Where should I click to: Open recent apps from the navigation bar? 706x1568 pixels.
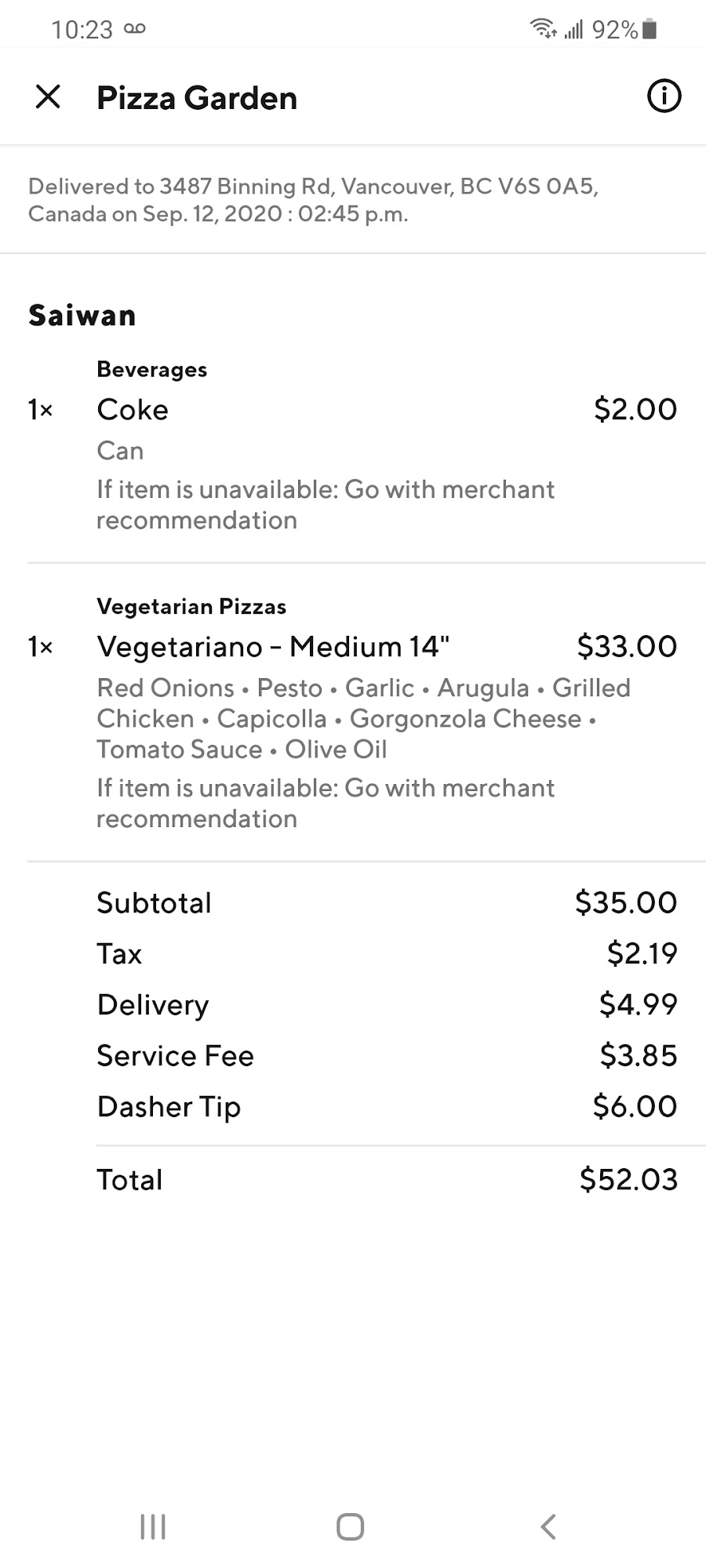(153, 1526)
